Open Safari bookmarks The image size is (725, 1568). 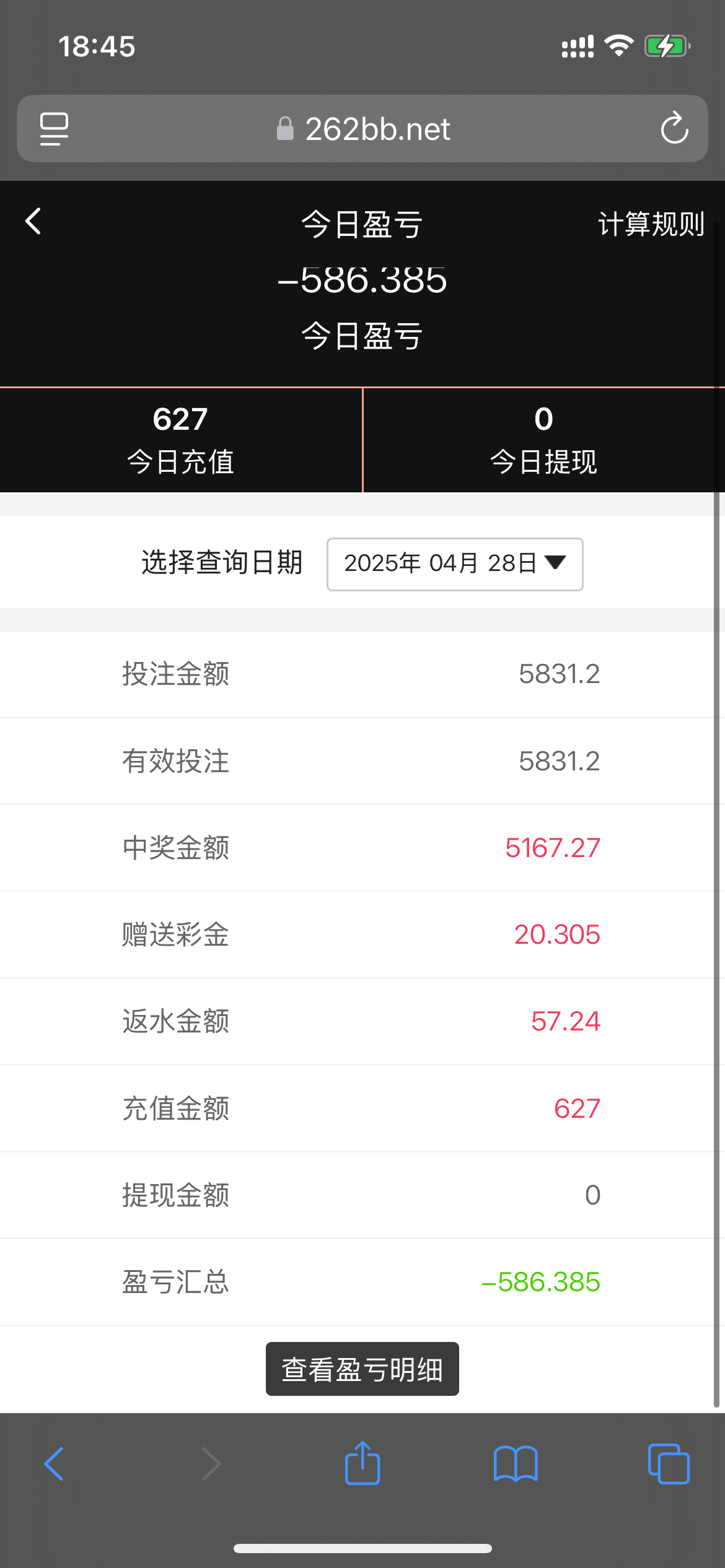[x=516, y=1464]
